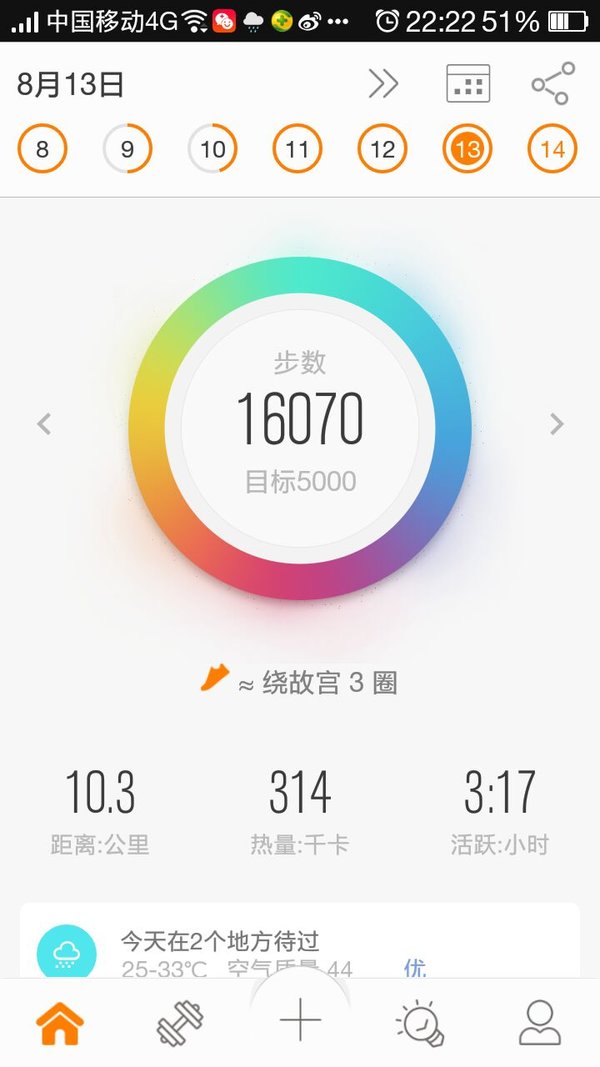Go to previous metric with left arrow
Image resolution: width=600 pixels, height=1067 pixels.
coord(44,424)
